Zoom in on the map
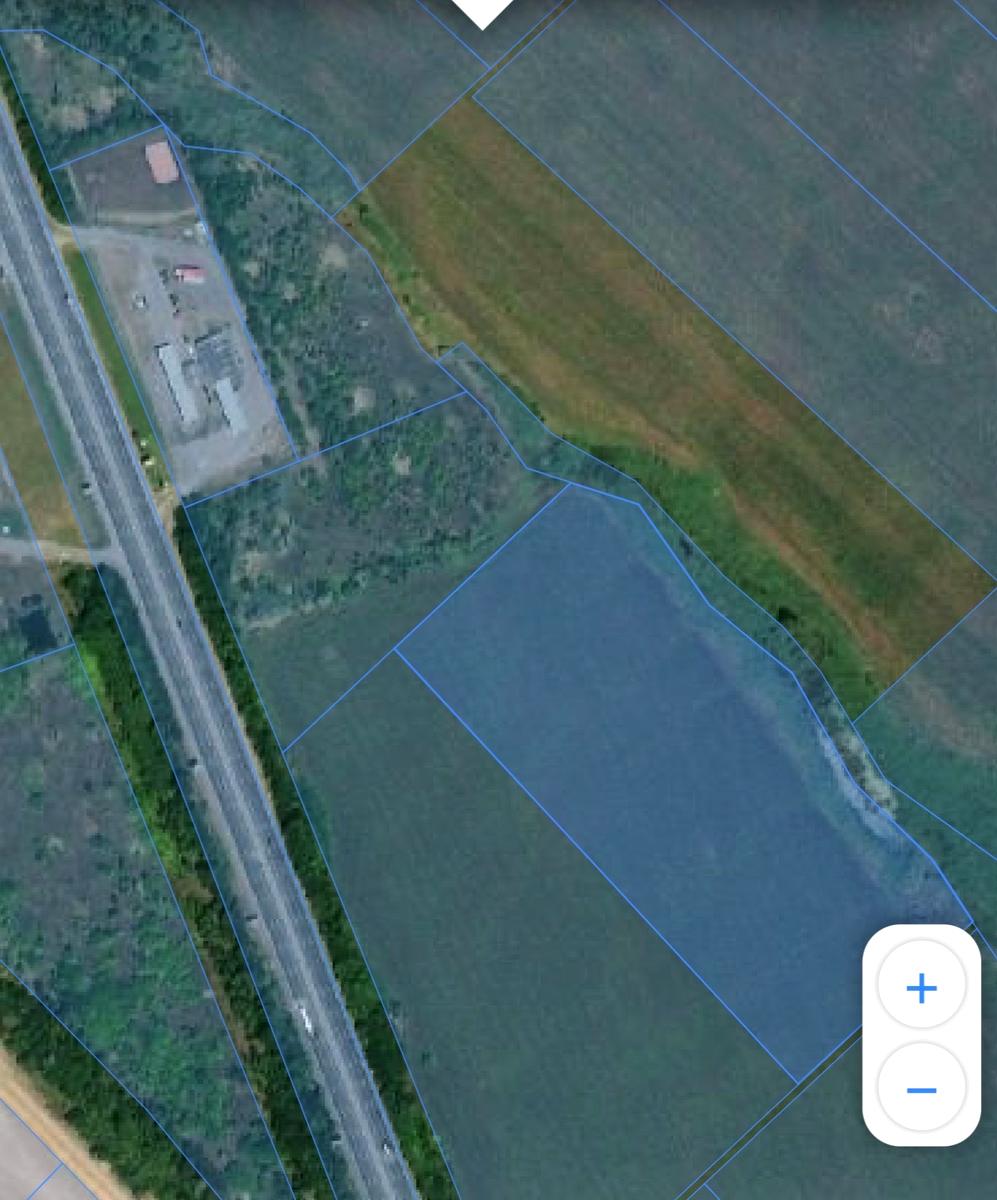Screen dimensions: 997x1200 pos(921,988)
